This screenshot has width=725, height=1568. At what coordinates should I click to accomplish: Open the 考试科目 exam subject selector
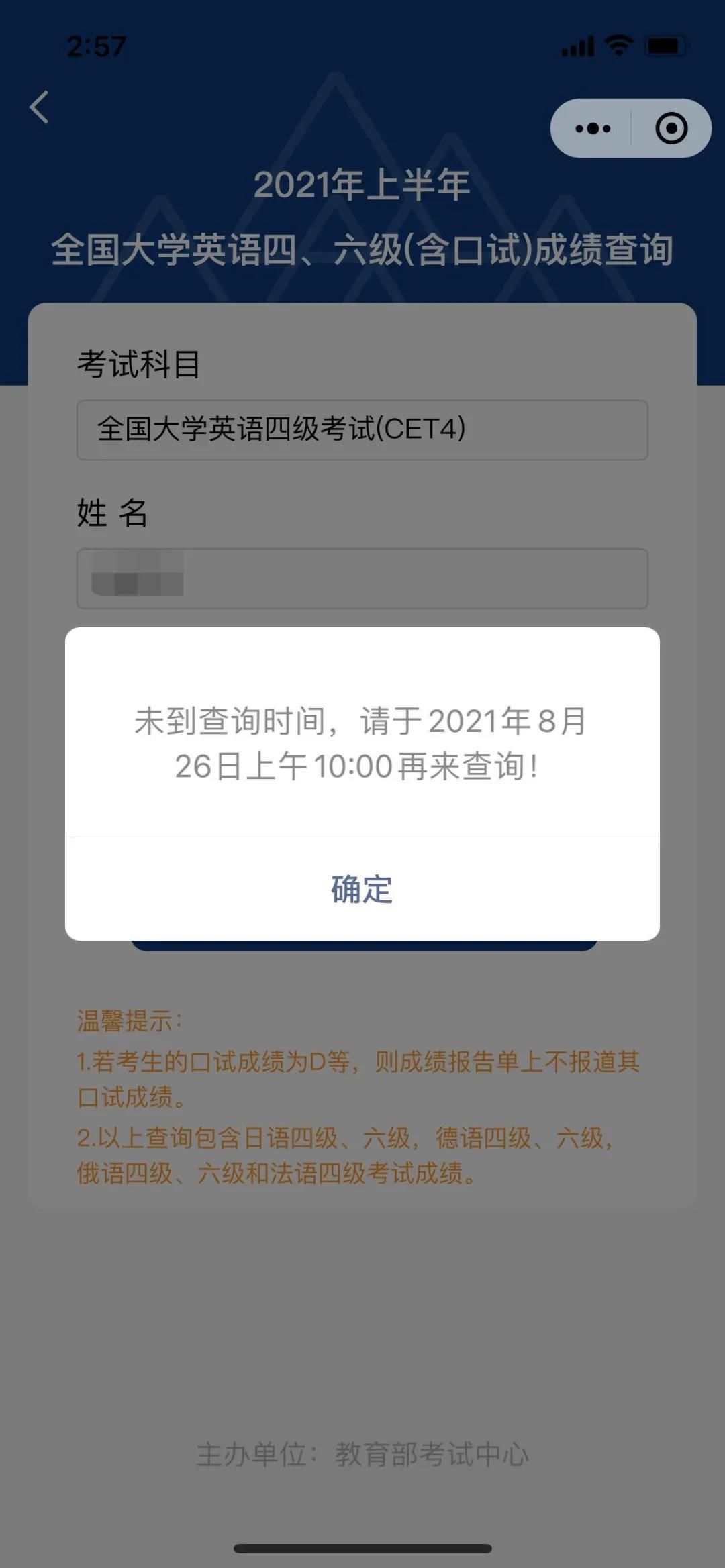coord(362,430)
